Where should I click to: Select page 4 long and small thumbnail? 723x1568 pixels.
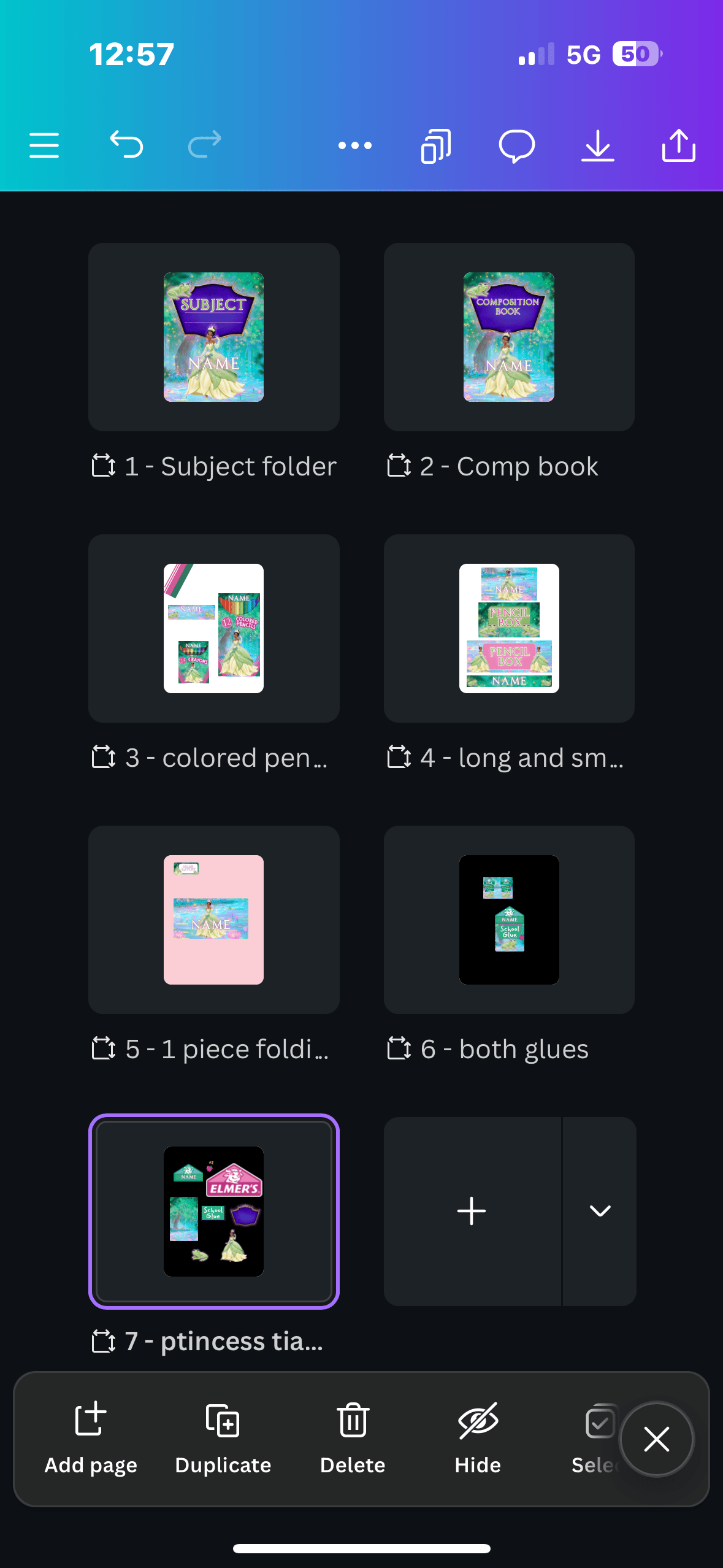tap(509, 628)
